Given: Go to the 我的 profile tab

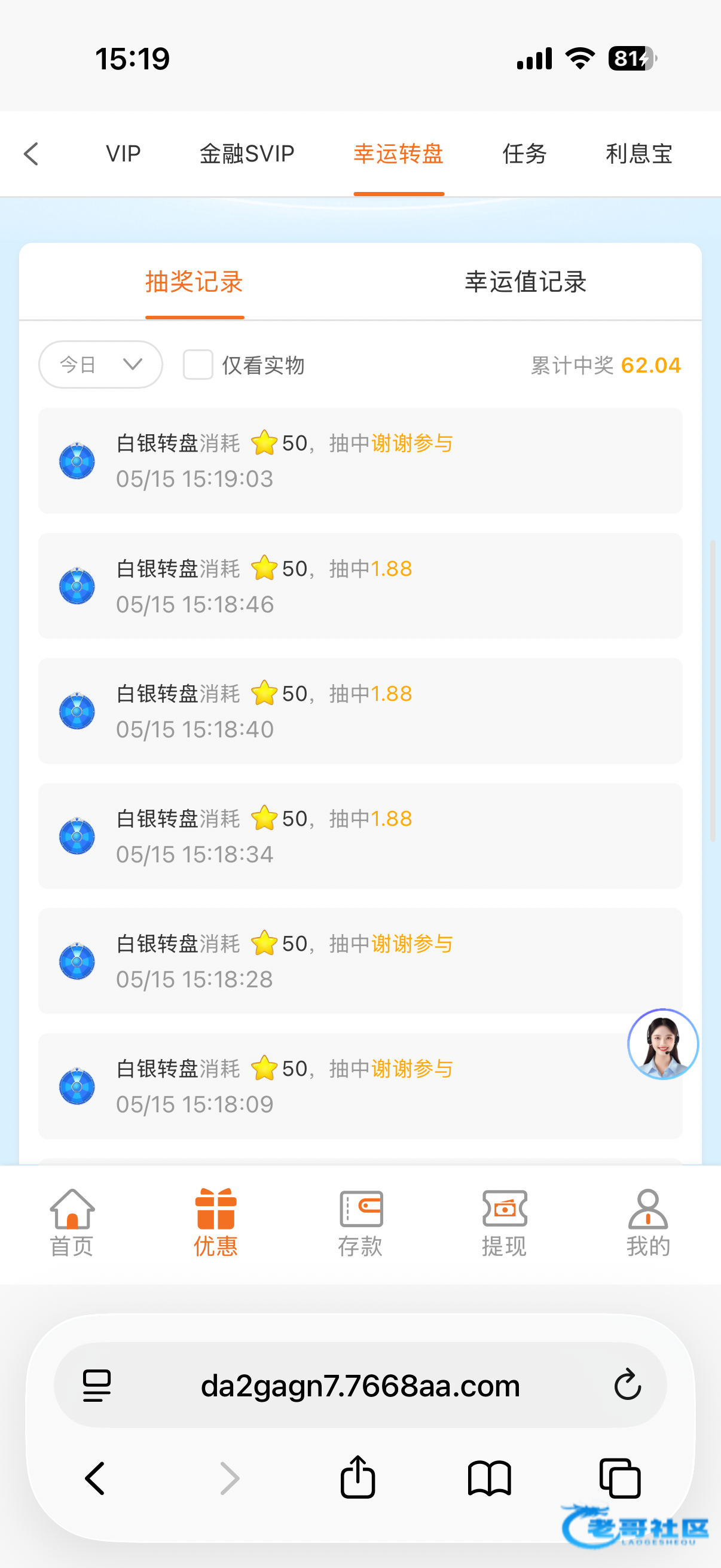Looking at the screenshot, I should 648,1223.
